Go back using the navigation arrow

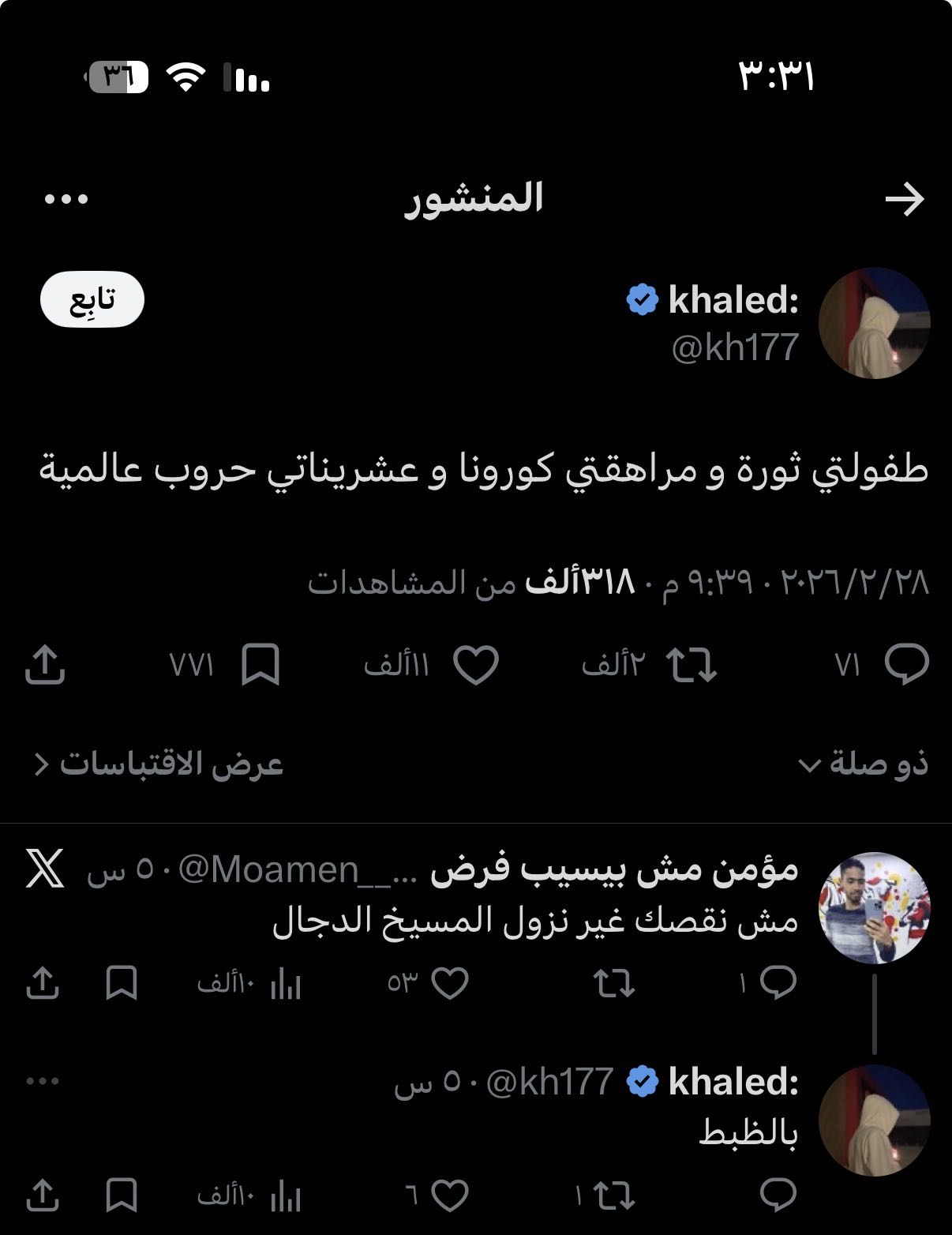[906, 197]
